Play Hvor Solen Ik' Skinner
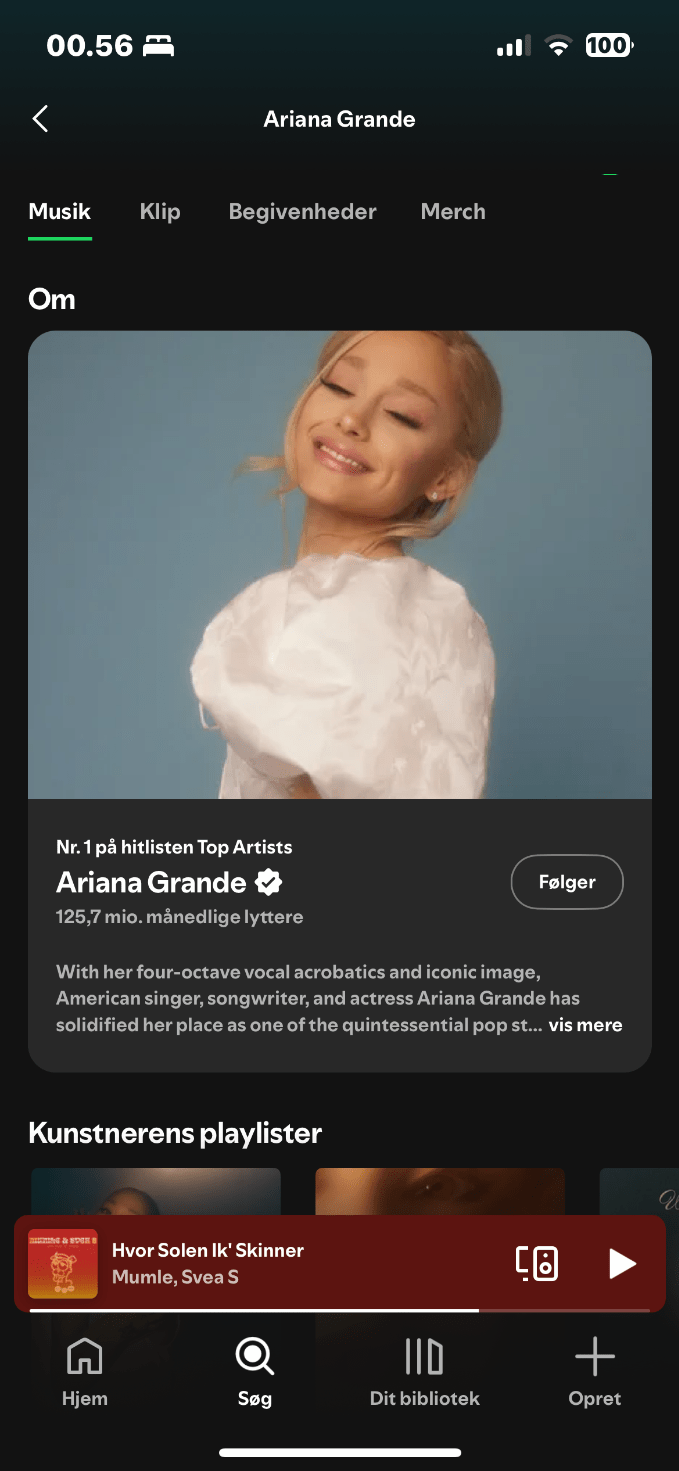Screen dimensions: 679x1471 (622, 1263)
